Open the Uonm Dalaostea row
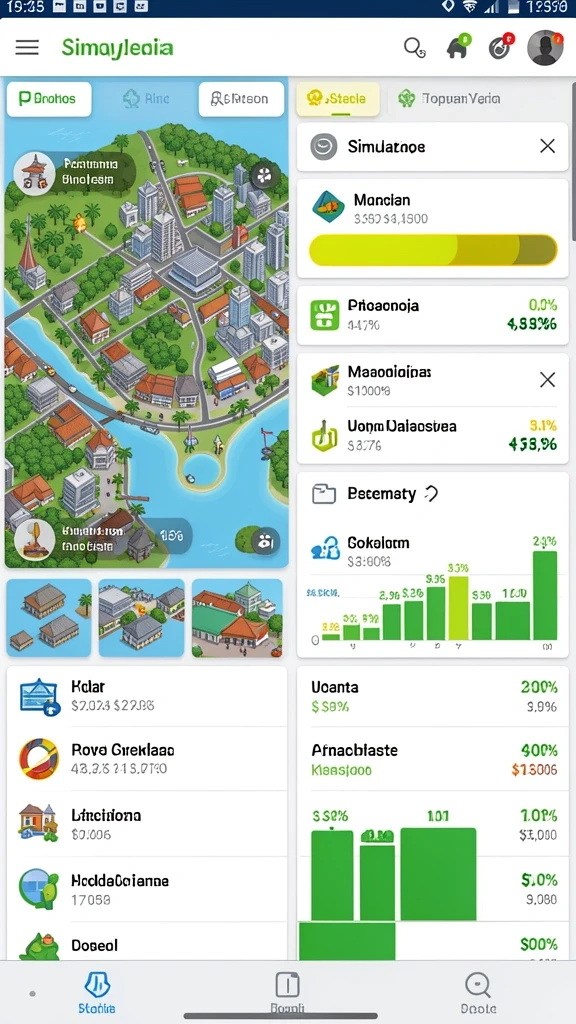 (432, 436)
